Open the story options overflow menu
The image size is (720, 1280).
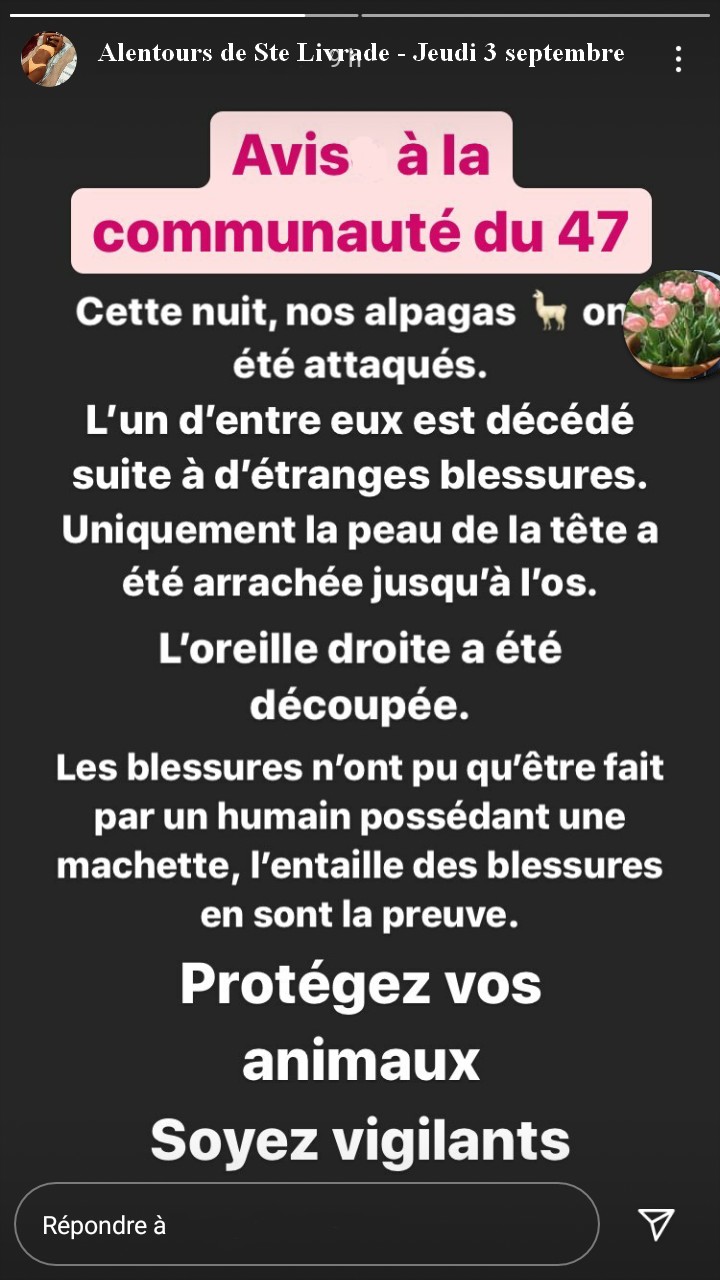[678, 59]
